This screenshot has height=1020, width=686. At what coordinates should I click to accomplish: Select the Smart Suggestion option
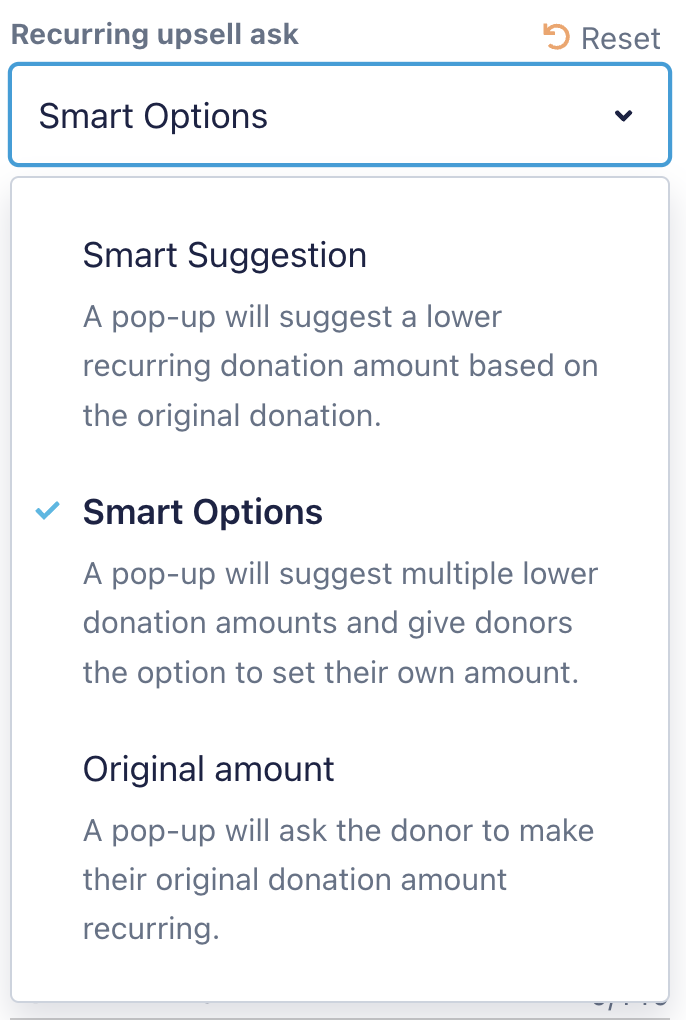(225, 255)
